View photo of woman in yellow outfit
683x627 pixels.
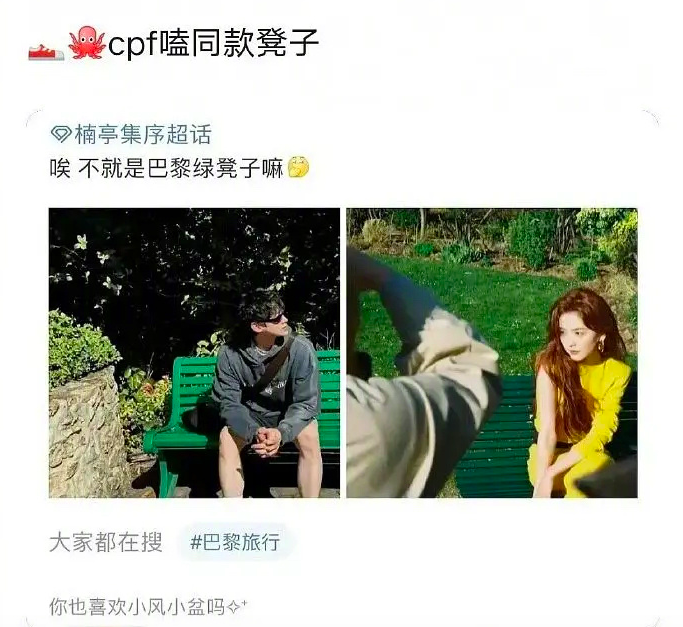(x=491, y=352)
